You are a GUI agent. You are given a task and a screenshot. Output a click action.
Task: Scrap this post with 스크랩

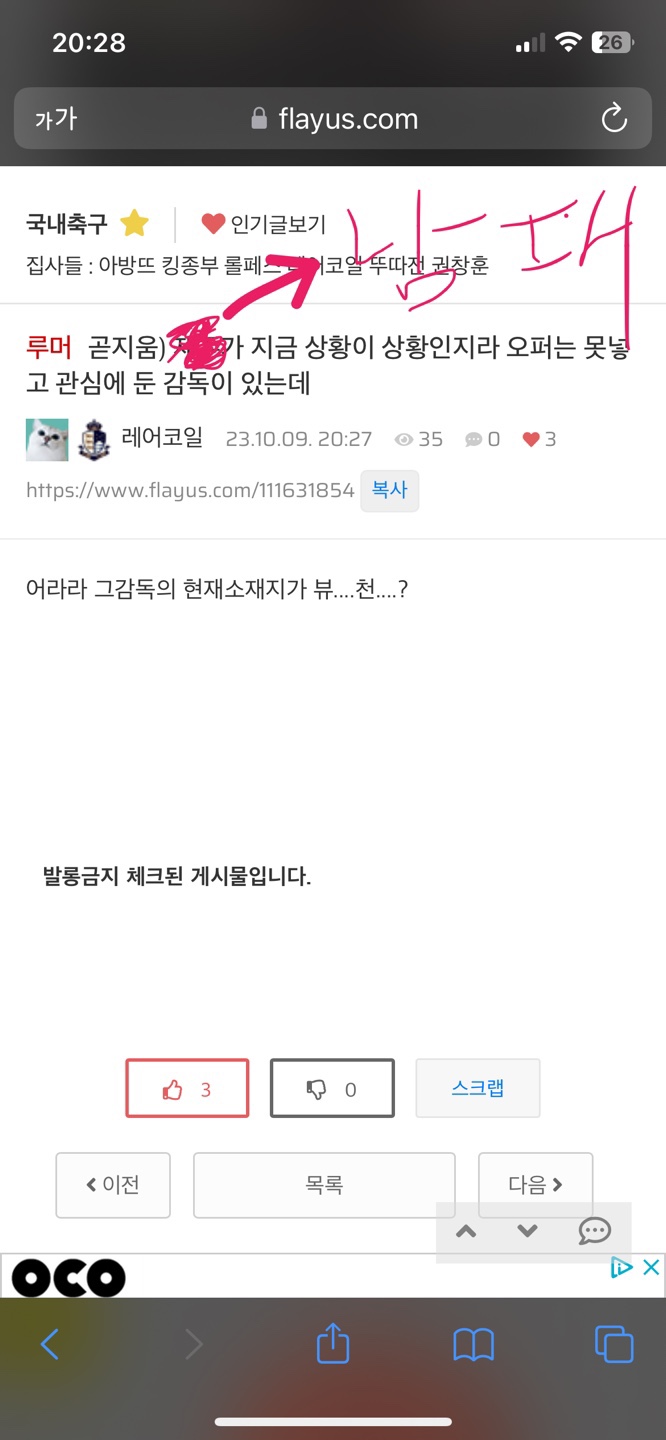(x=477, y=1088)
